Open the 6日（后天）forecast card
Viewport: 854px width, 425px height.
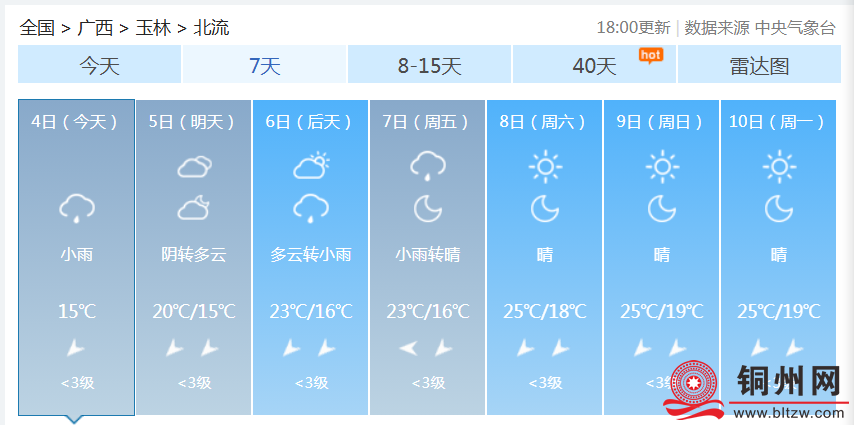(310, 257)
